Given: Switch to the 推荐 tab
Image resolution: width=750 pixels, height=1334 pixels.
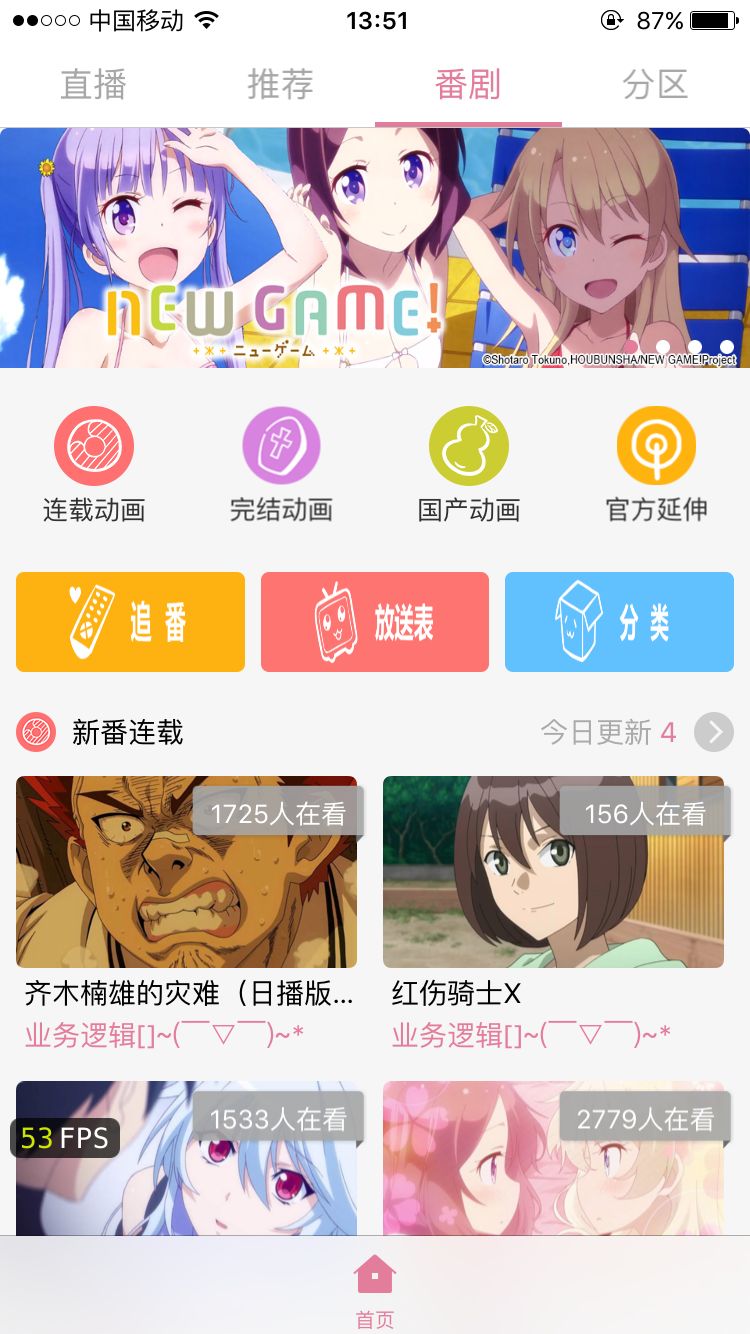Looking at the screenshot, I should coord(280,85).
